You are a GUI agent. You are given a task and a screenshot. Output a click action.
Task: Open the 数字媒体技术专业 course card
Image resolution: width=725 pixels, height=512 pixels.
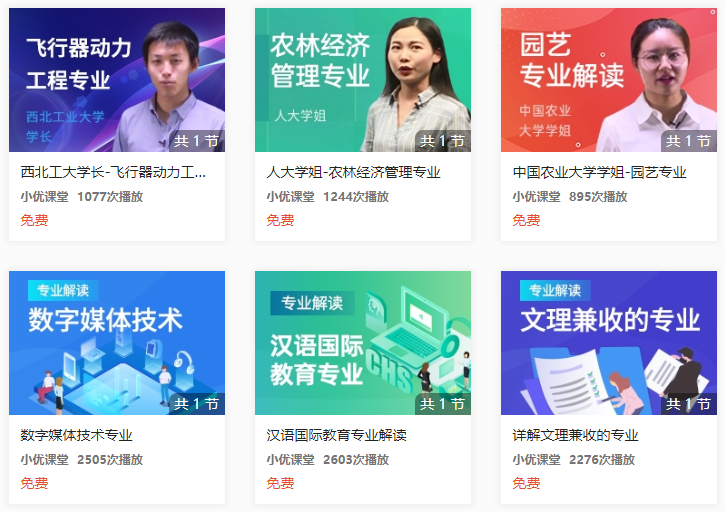117,343
